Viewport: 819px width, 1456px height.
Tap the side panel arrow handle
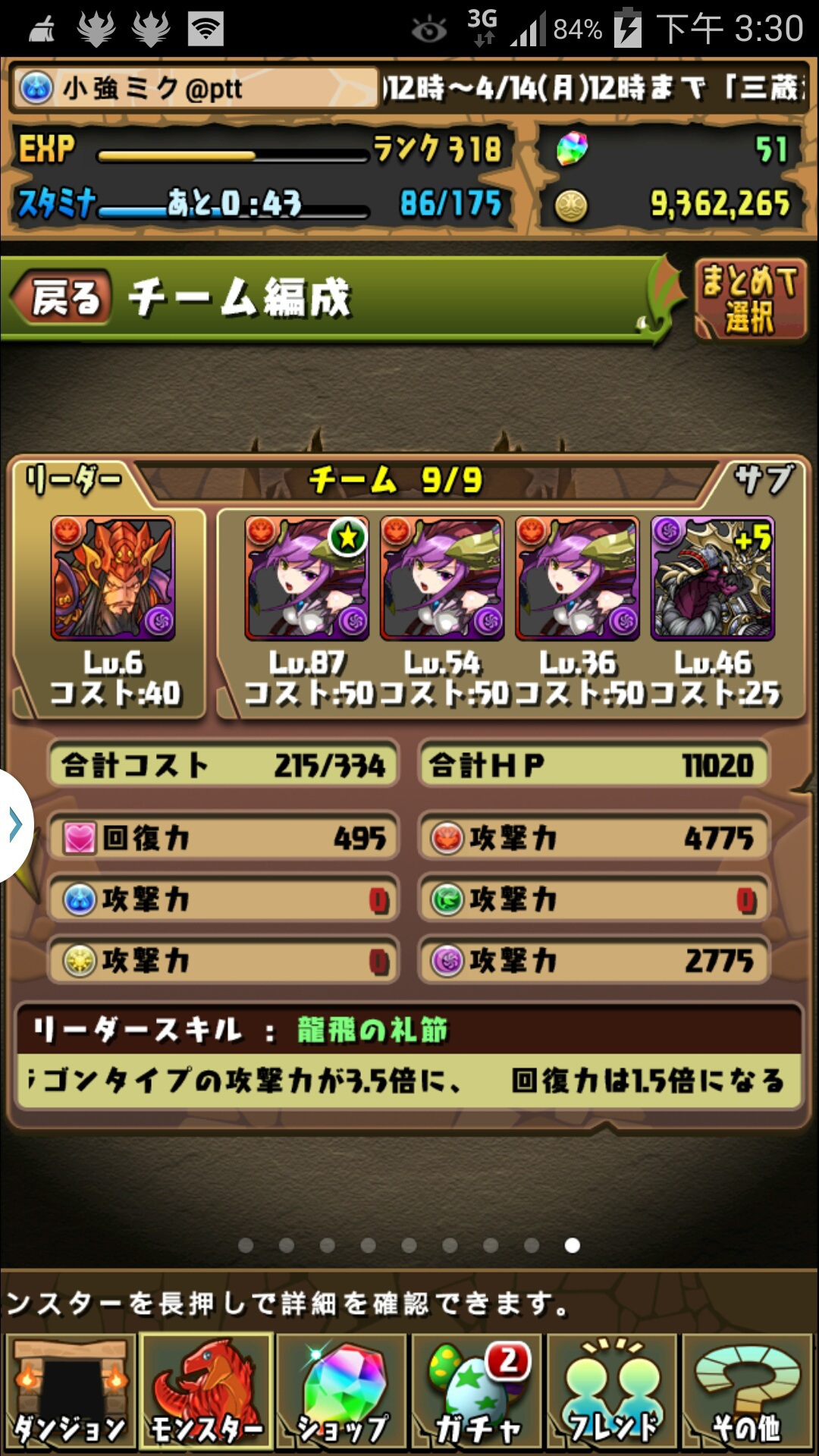click(15, 825)
